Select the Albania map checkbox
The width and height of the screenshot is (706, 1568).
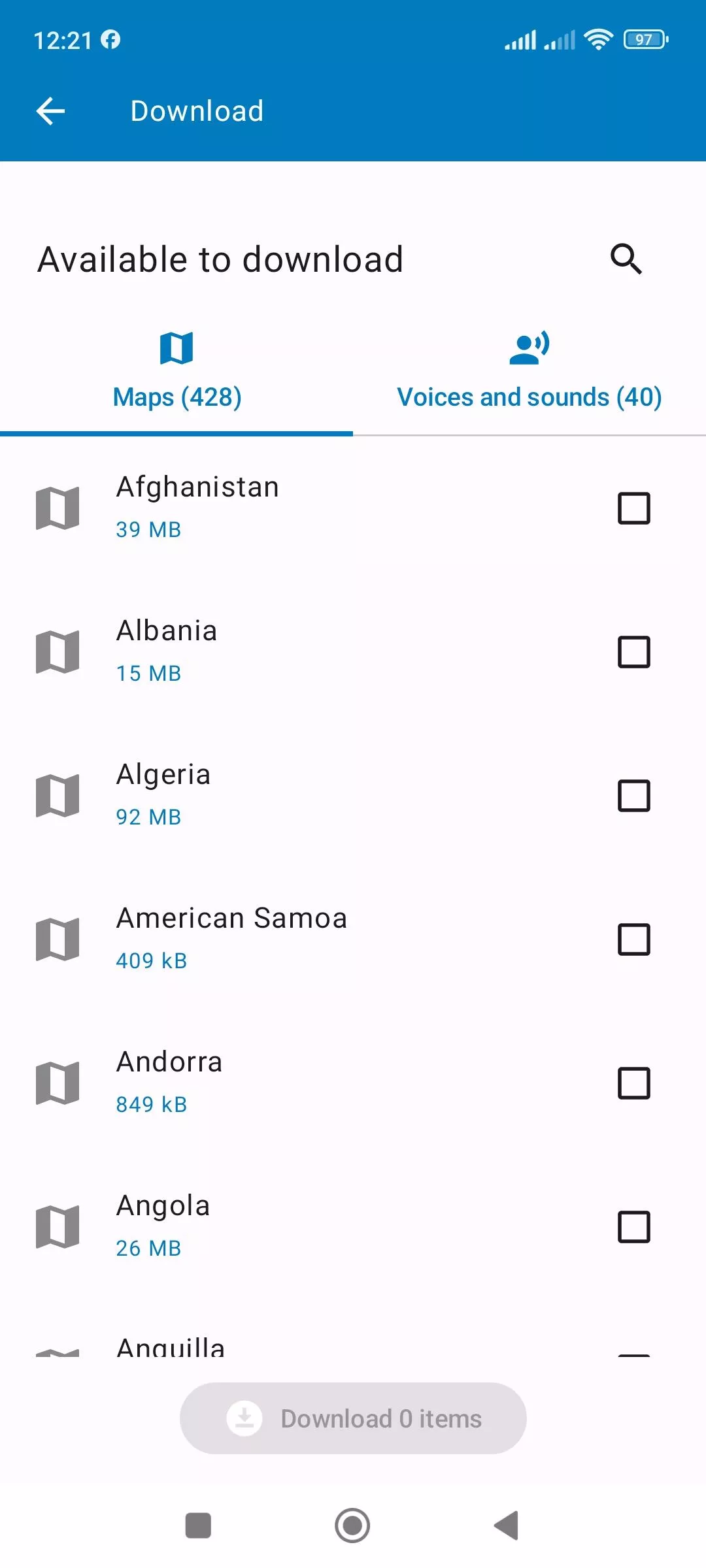pyautogui.click(x=634, y=652)
